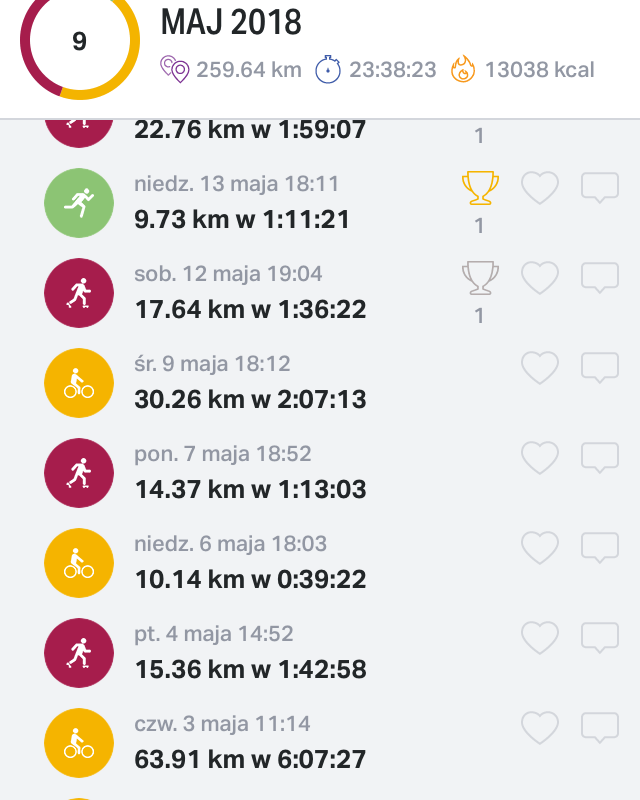Comment on the 9 maja 30.26 km ride
Image resolution: width=640 pixels, height=800 pixels.
(600, 368)
